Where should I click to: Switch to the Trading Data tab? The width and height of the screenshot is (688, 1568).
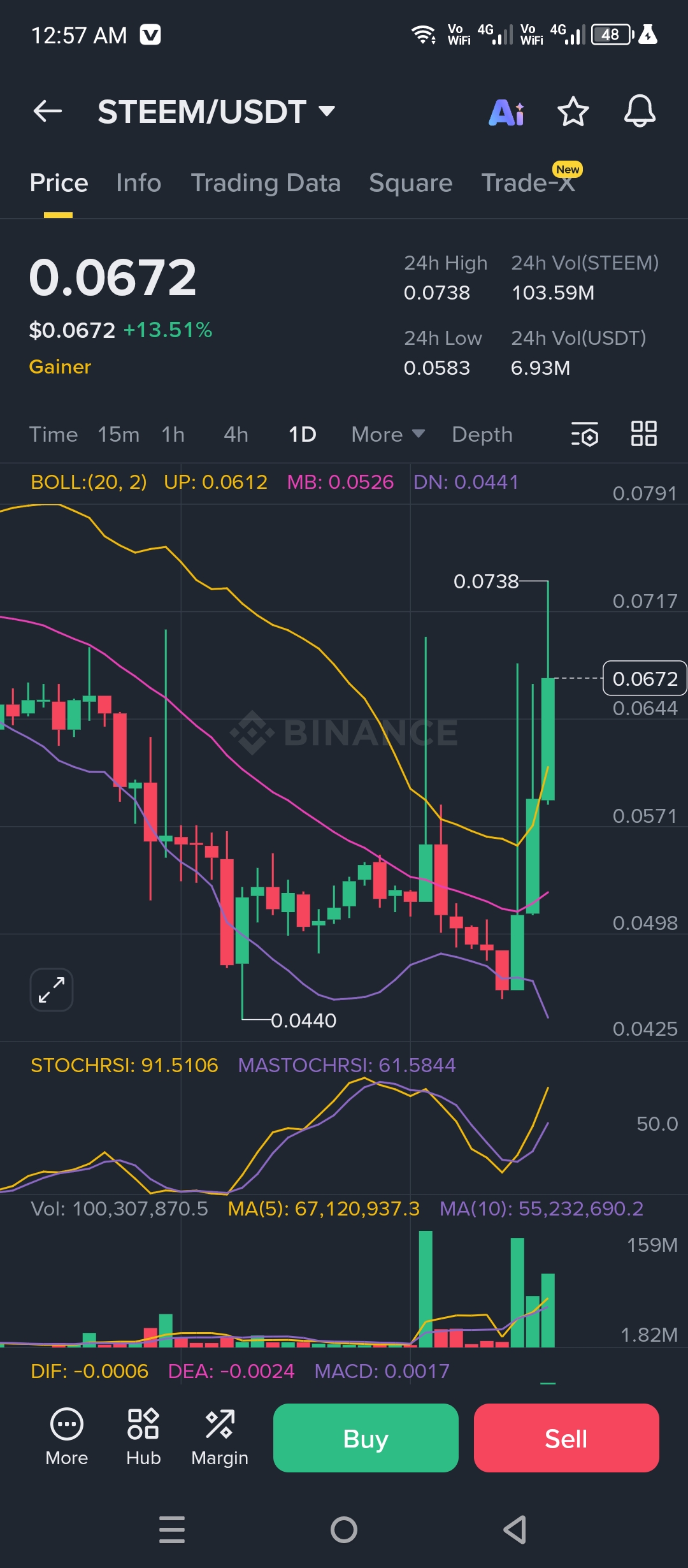click(x=266, y=183)
